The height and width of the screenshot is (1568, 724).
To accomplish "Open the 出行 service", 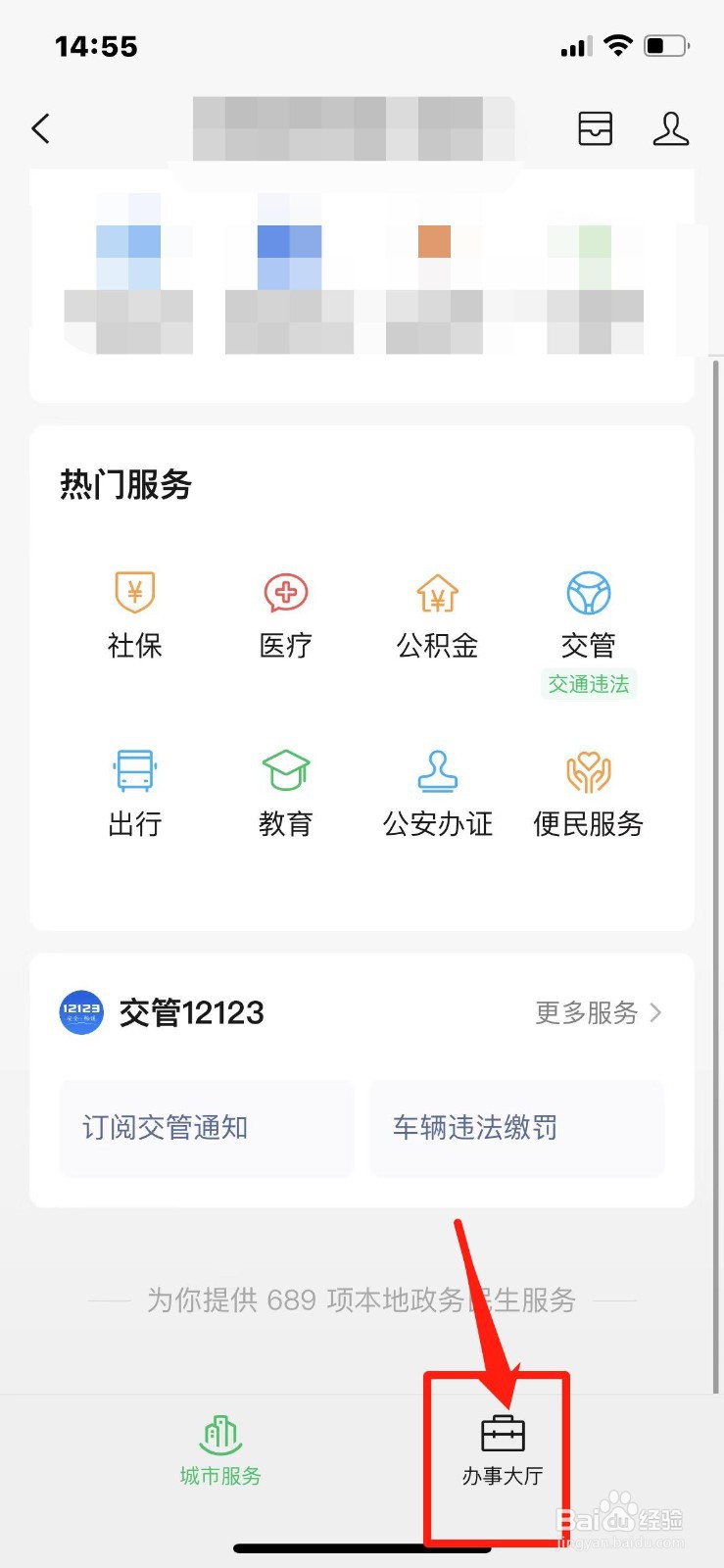I will (135, 794).
